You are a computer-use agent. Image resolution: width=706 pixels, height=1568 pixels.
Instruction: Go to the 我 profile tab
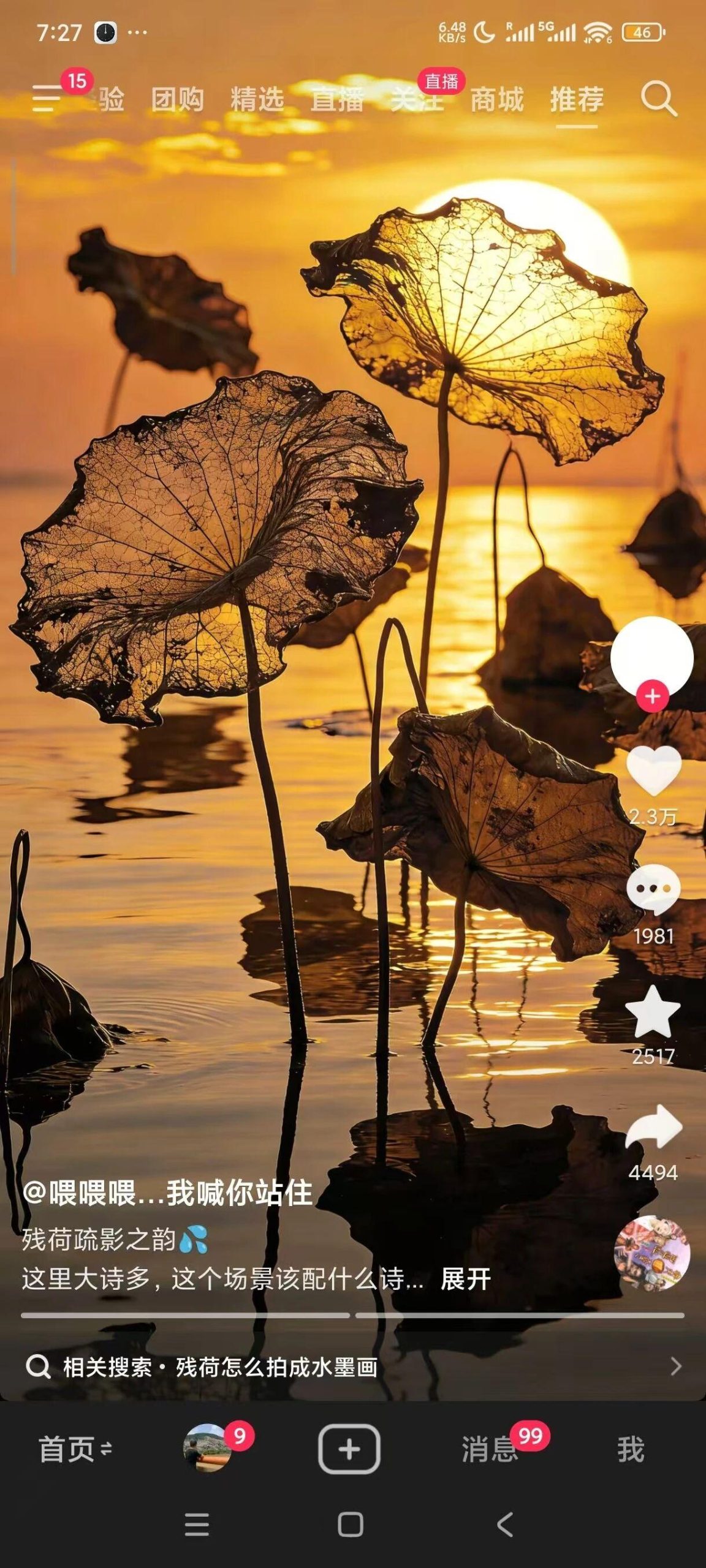coord(630,1449)
